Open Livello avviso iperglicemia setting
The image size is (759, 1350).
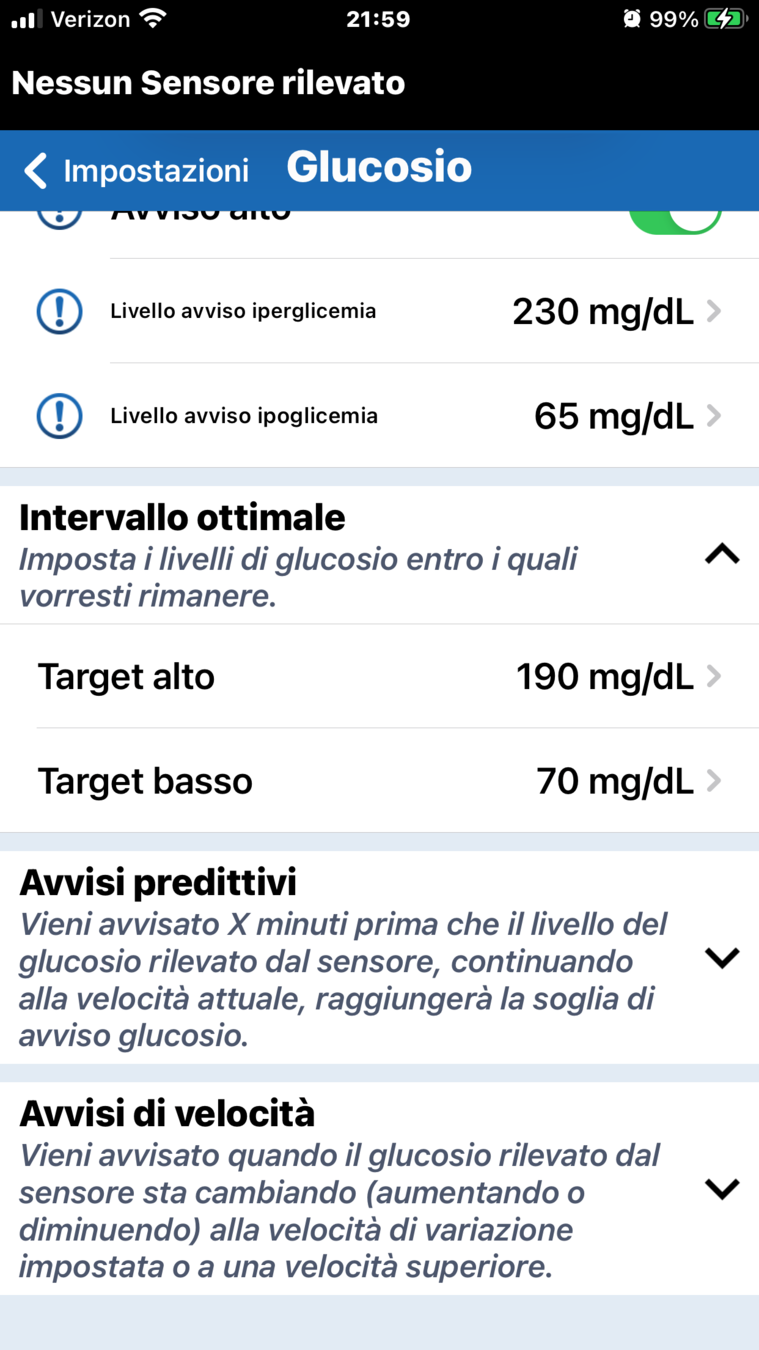pyautogui.click(x=400, y=312)
